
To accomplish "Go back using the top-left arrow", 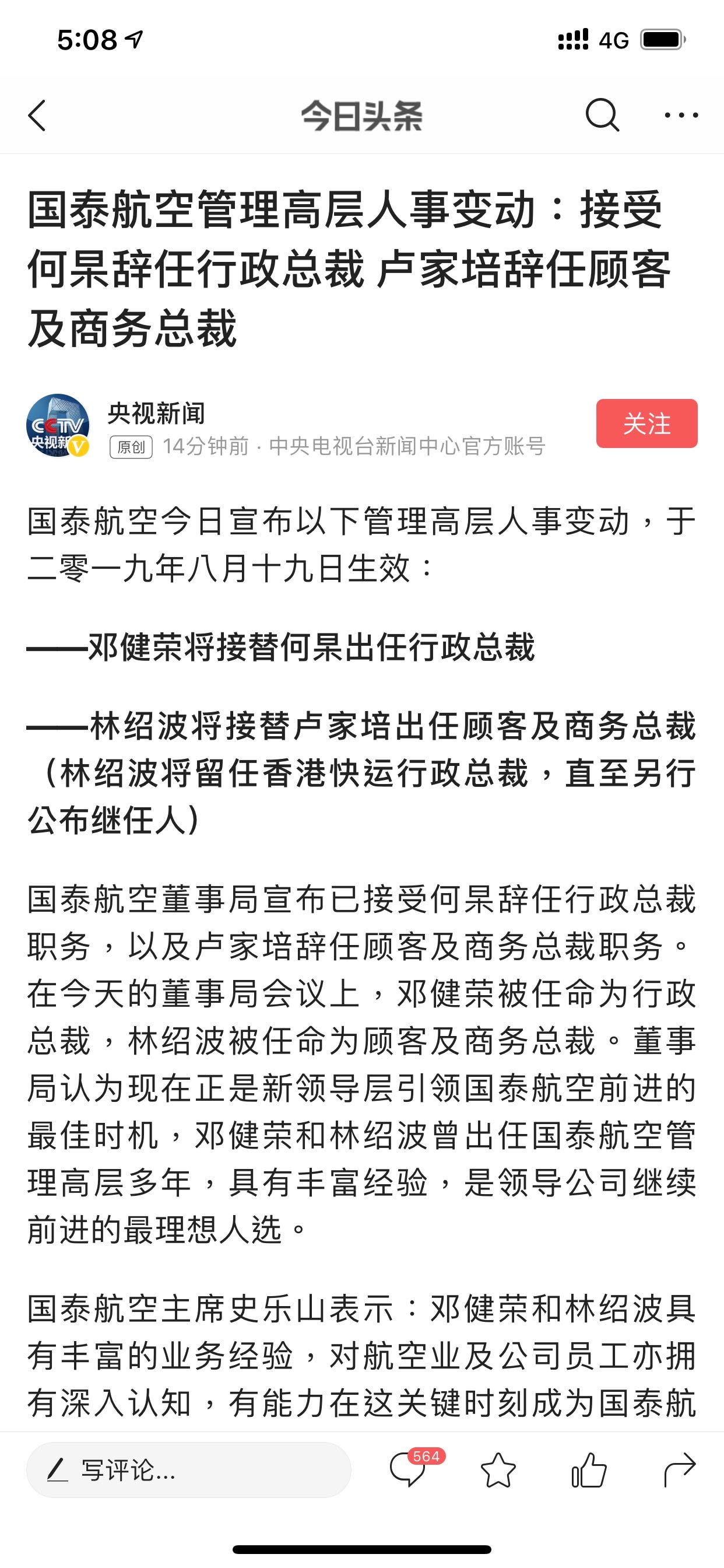I will (x=37, y=116).
